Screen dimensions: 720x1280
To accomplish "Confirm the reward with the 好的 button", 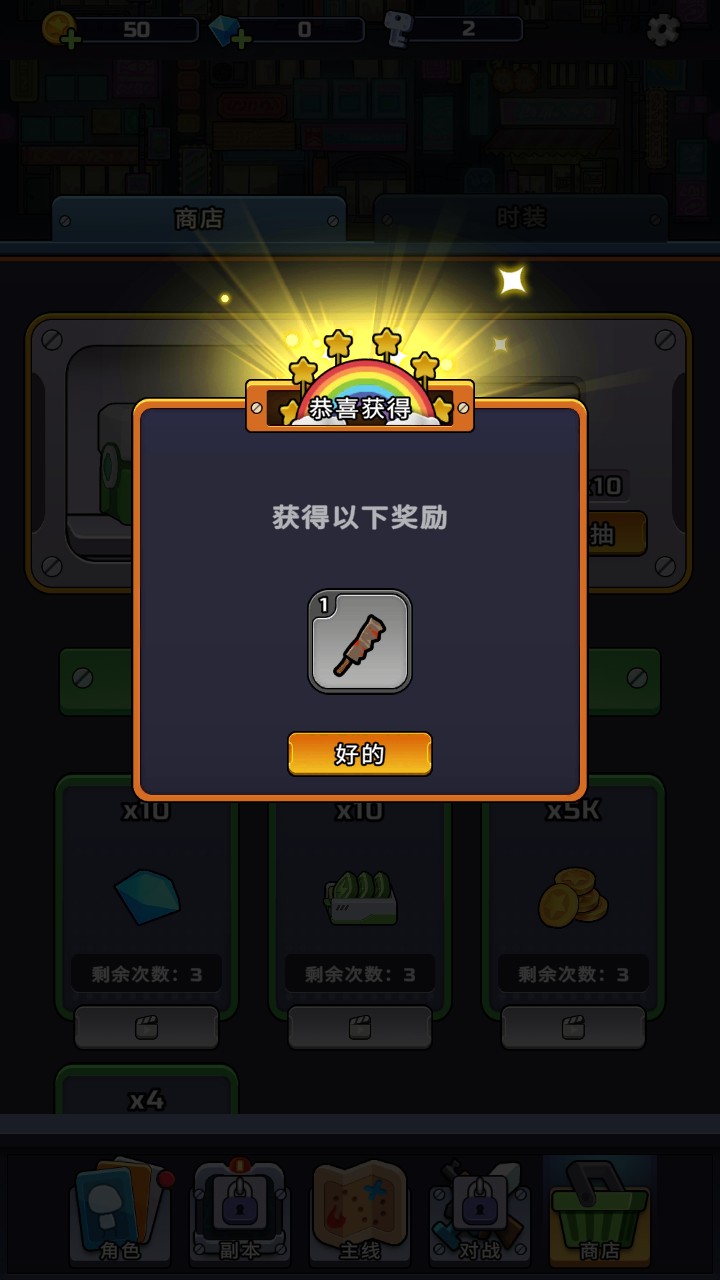I will pos(360,754).
